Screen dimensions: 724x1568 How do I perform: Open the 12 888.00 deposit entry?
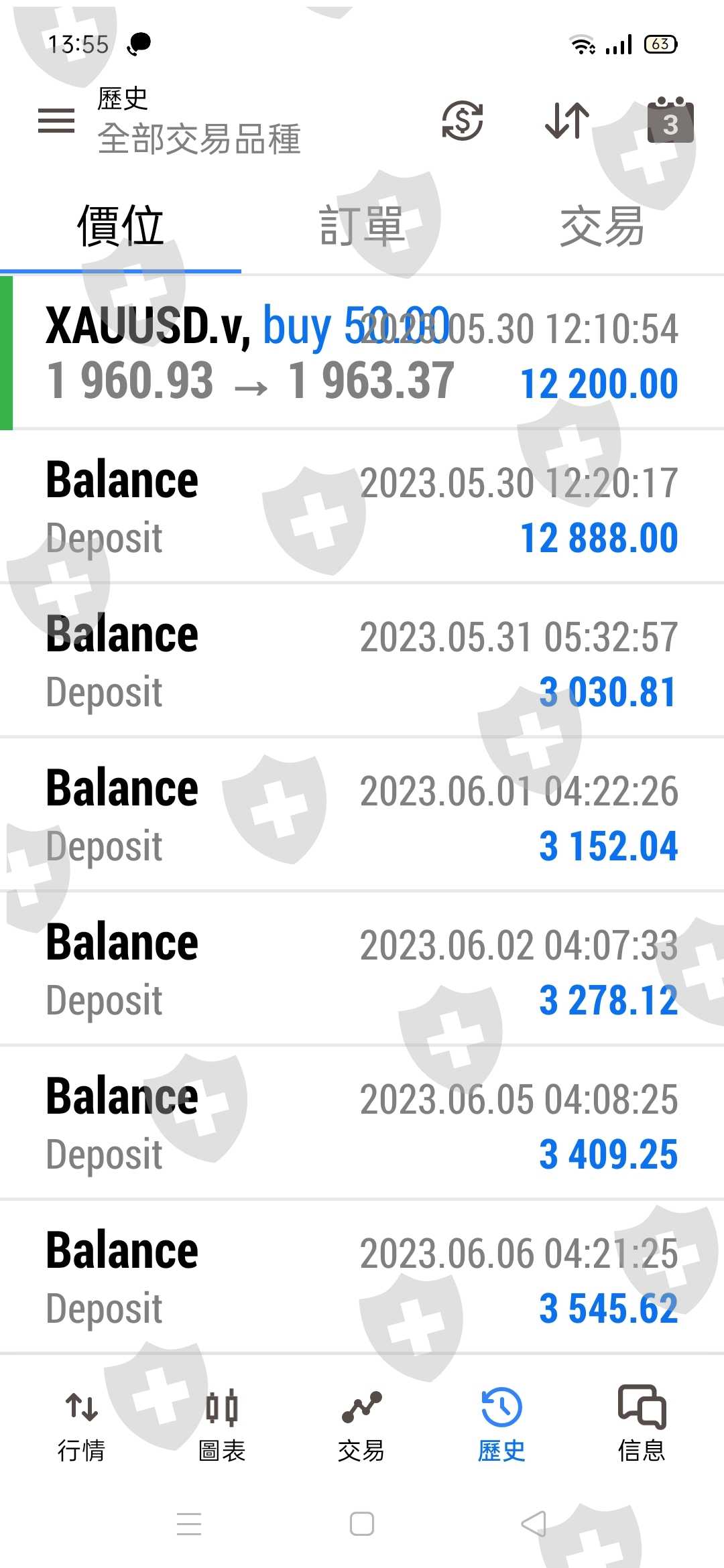coord(362,508)
